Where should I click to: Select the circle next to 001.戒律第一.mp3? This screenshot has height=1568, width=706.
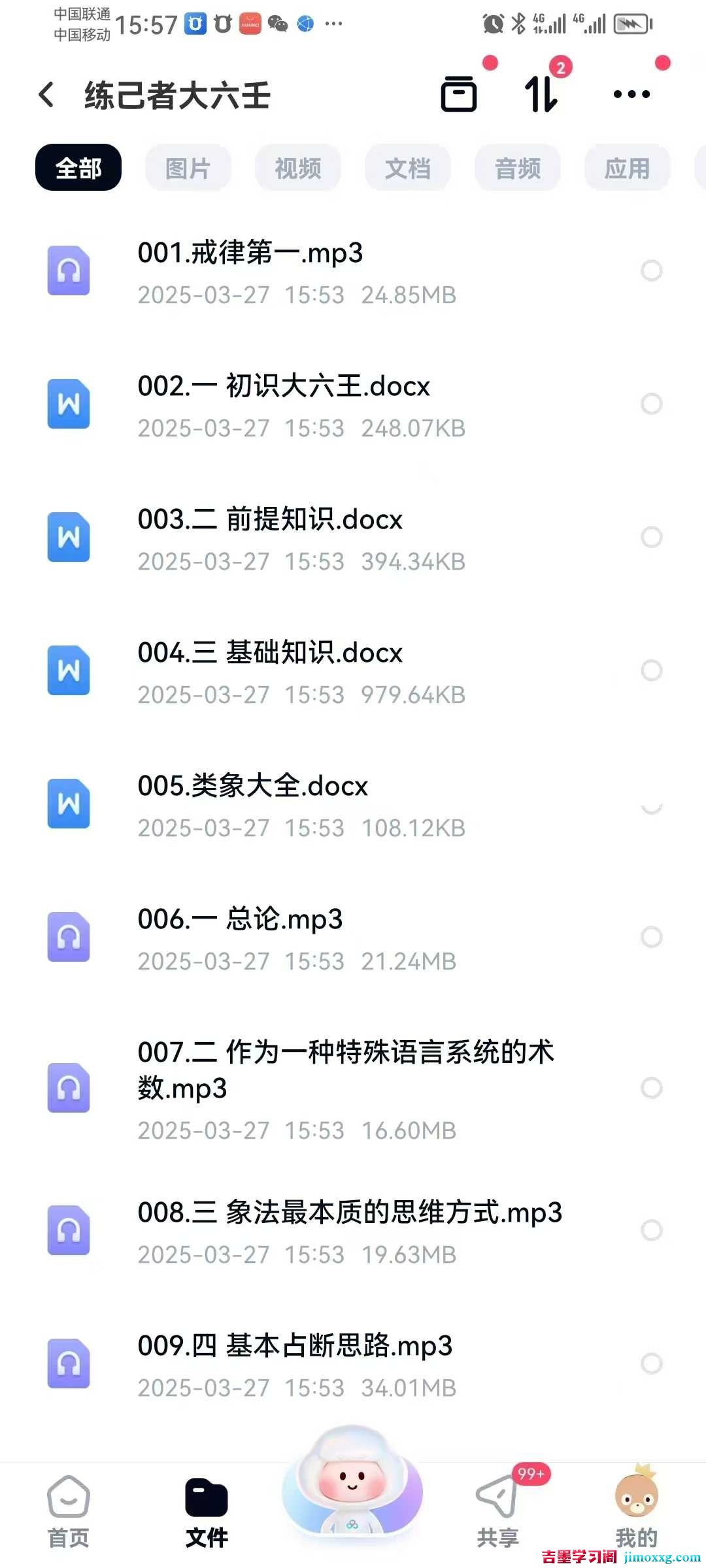[651, 270]
